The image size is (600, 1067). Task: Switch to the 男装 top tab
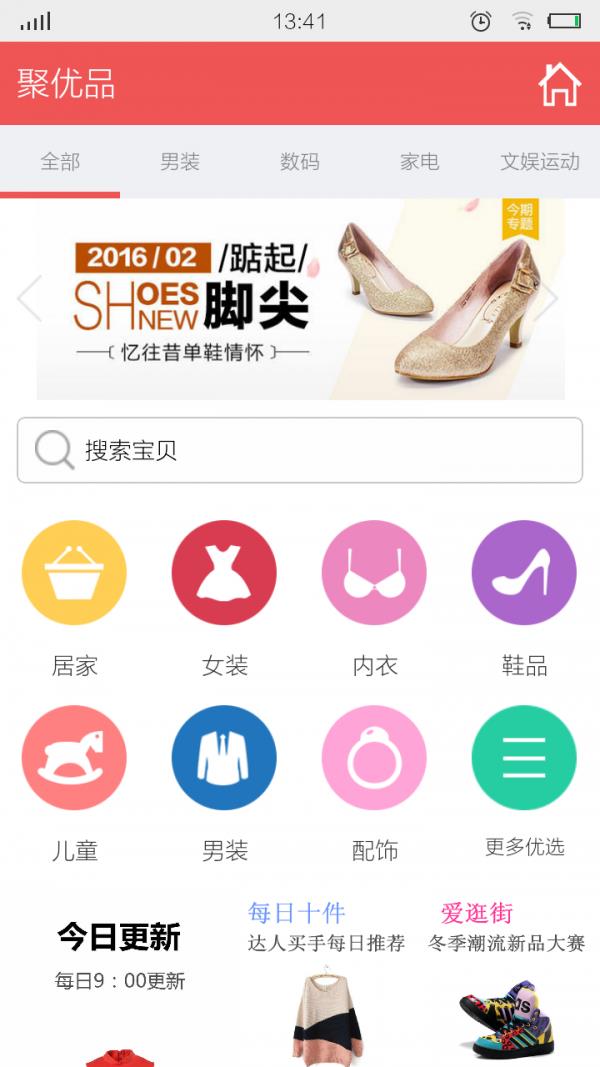point(180,161)
